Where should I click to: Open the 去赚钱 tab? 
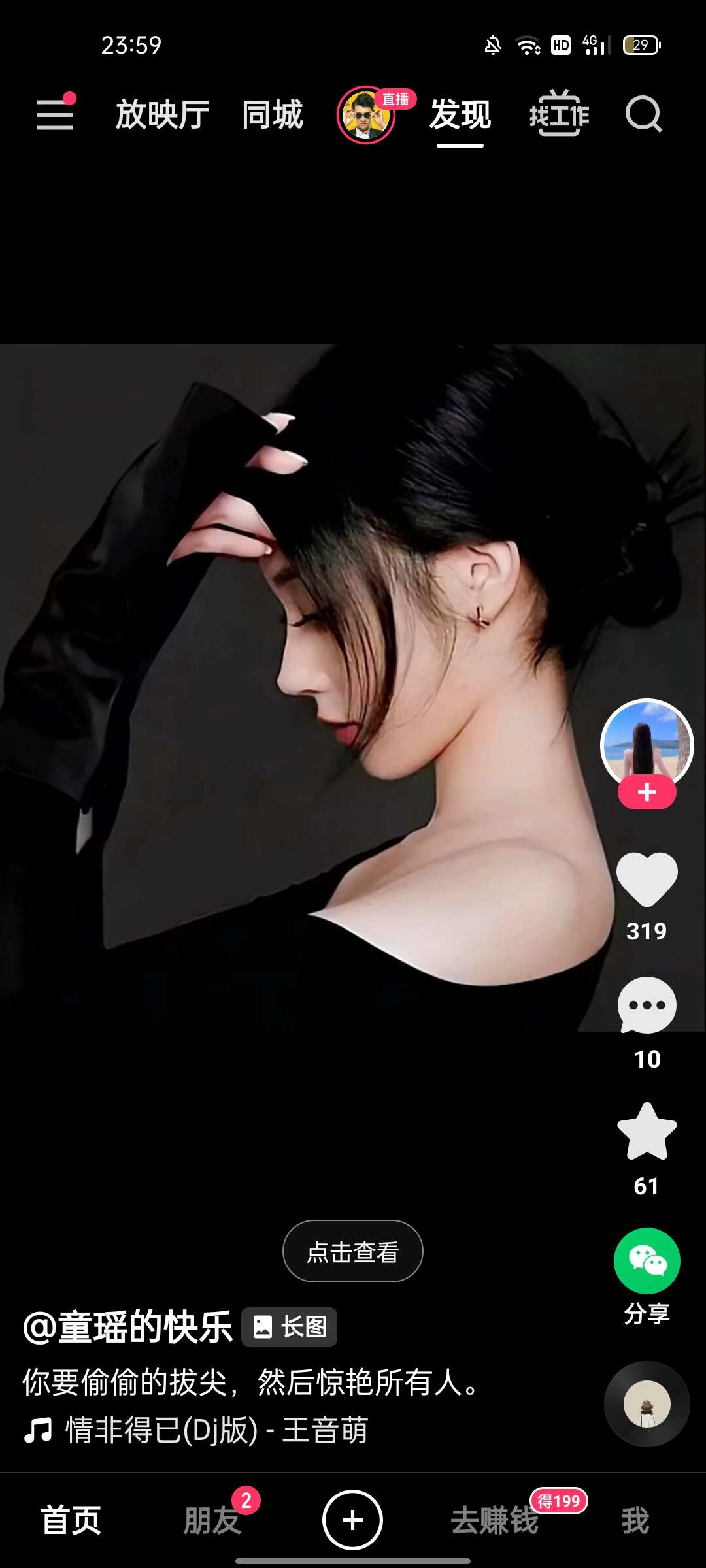pos(495,1520)
